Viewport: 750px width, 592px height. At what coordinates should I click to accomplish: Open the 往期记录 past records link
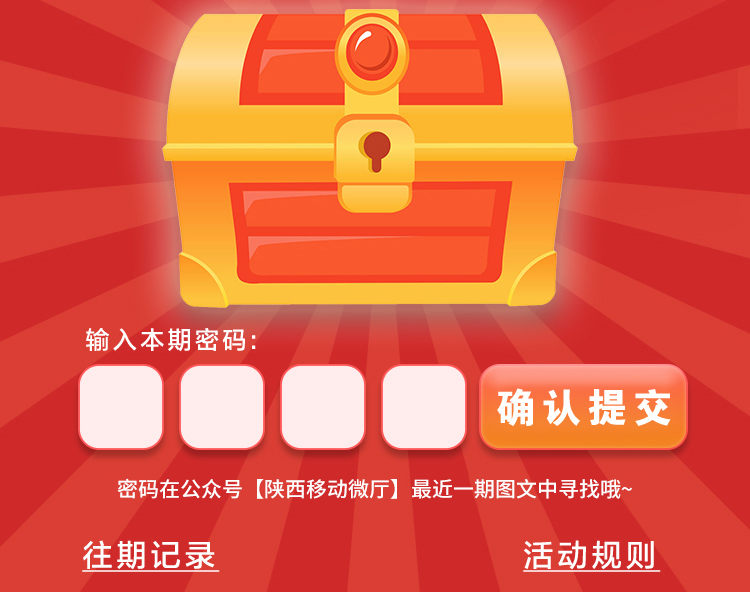150,556
